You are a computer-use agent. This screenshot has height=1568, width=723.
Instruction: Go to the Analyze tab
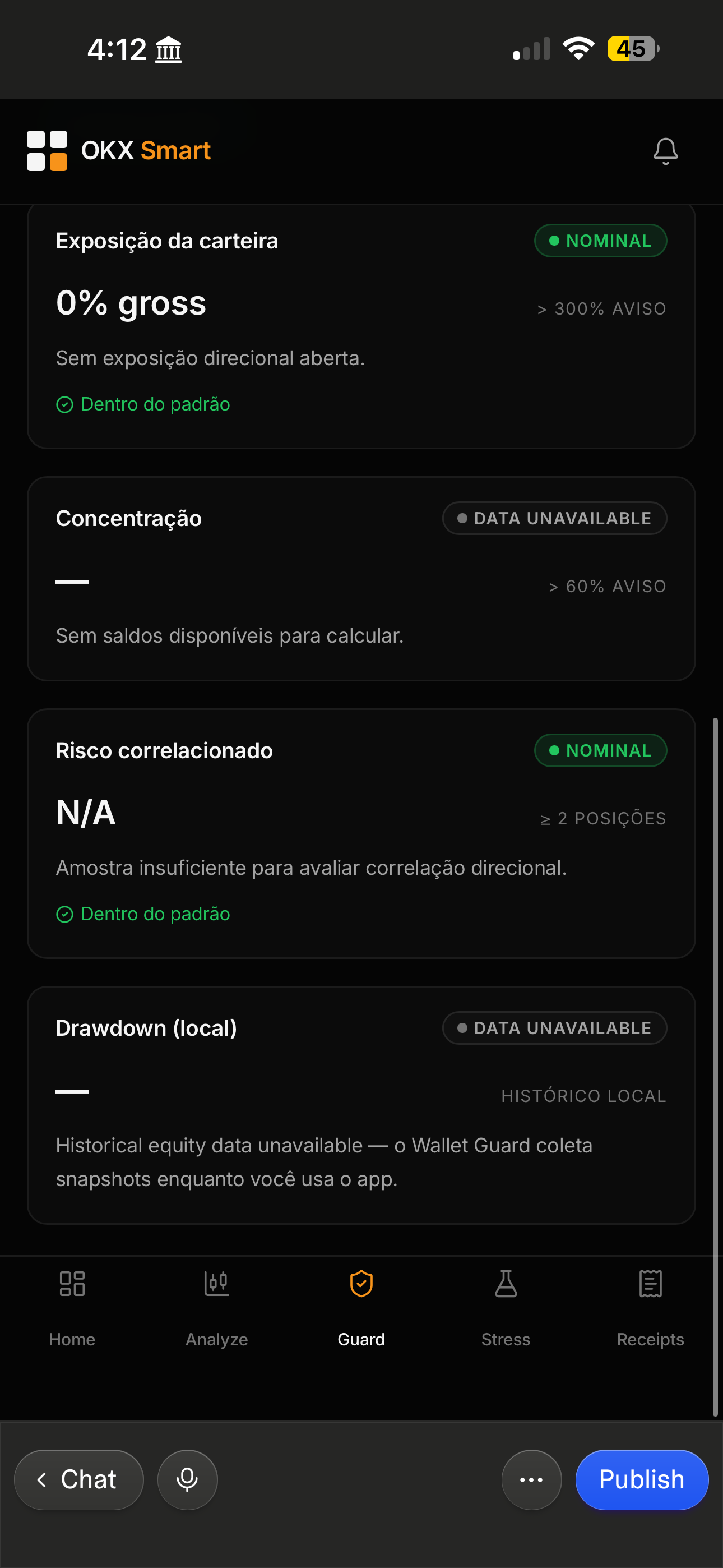[217, 1307]
